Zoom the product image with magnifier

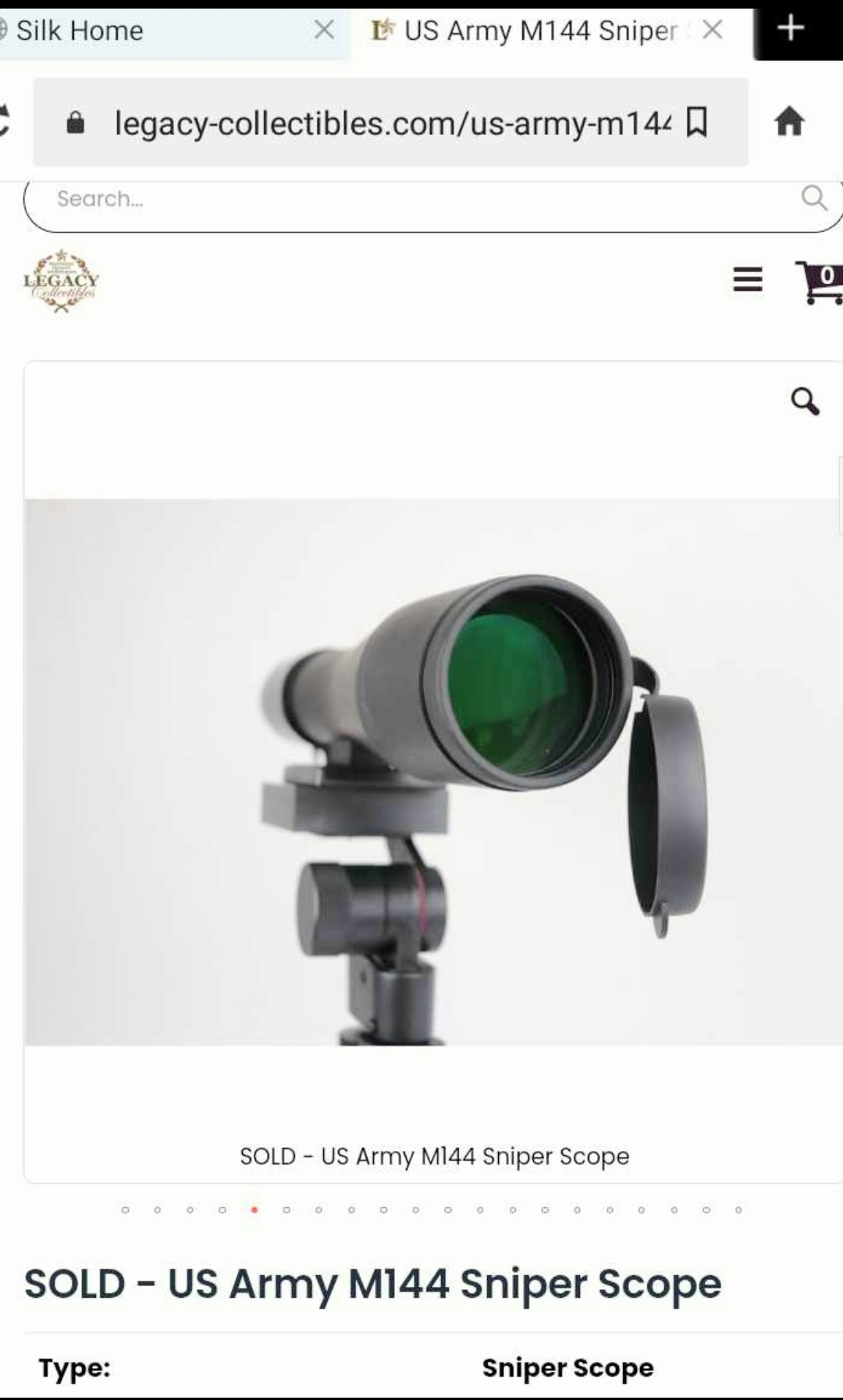(x=805, y=401)
